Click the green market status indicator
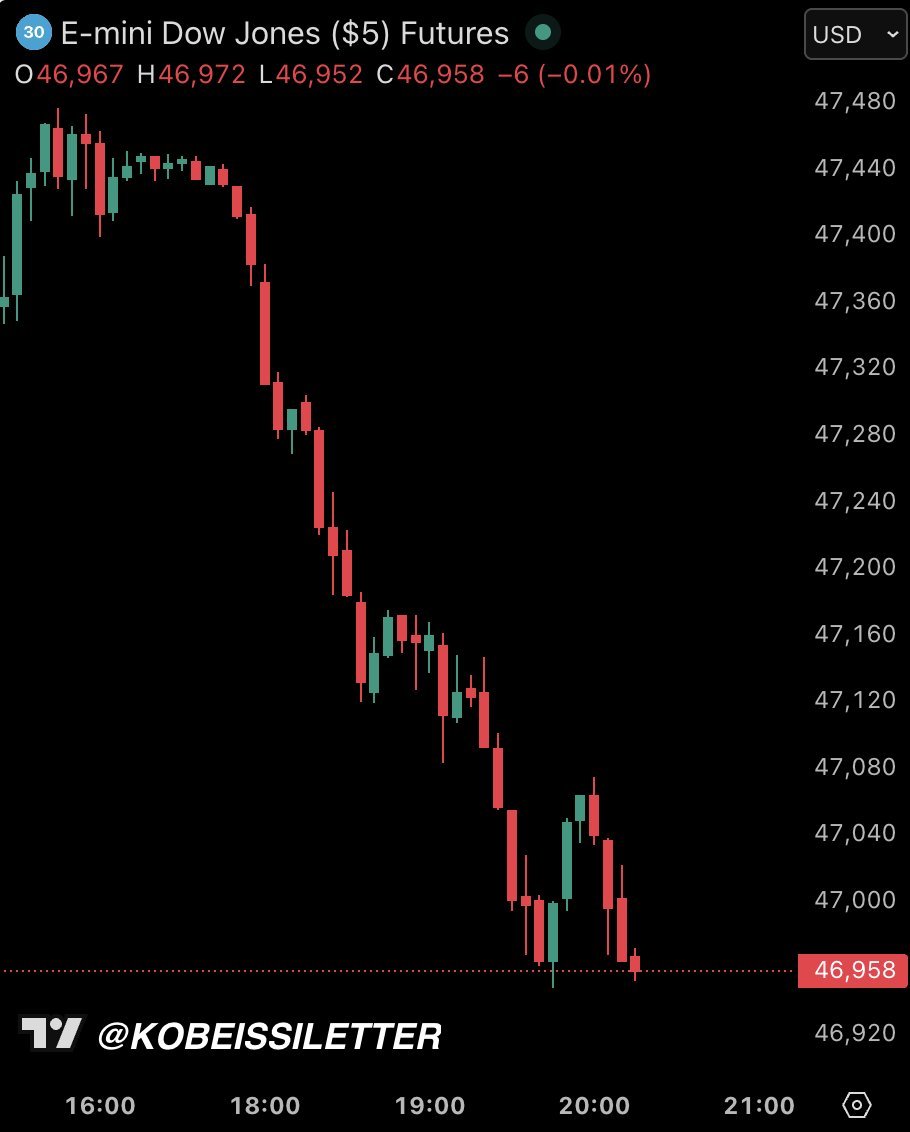Image resolution: width=910 pixels, height=1132 pixels. 543,33
